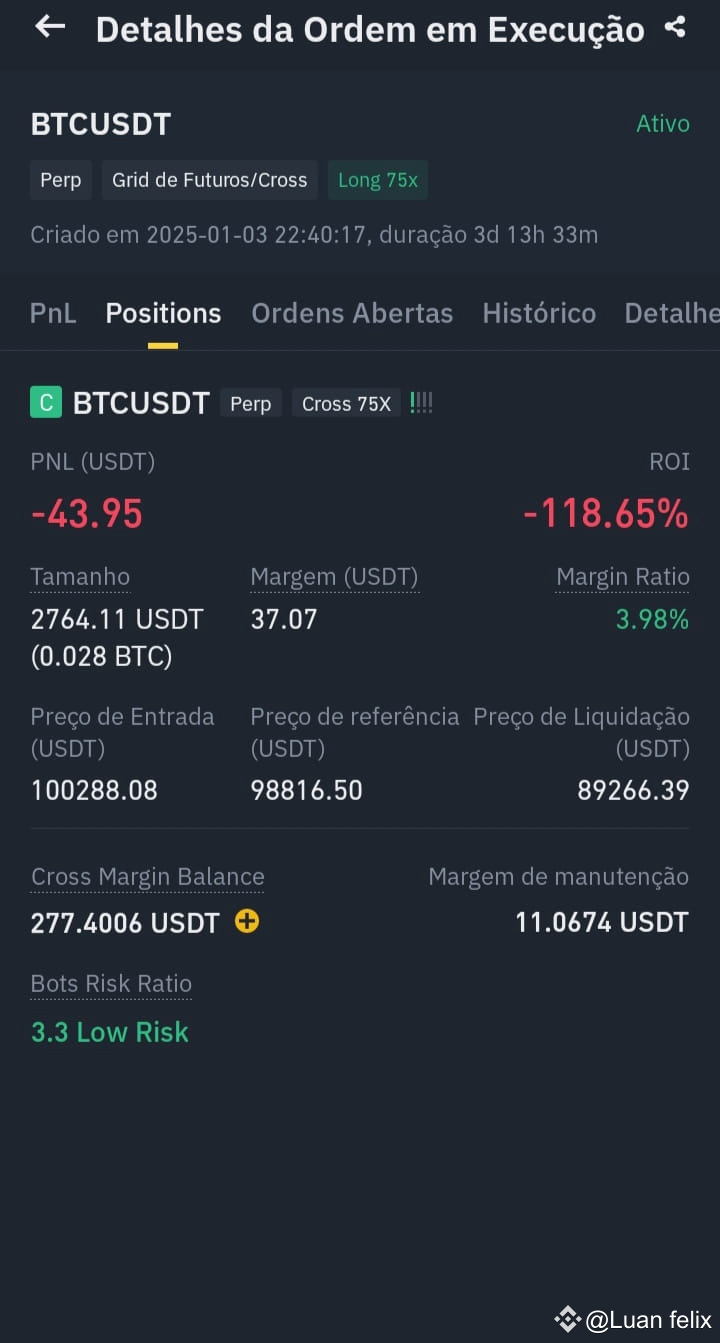This screenshot has height=1343, width=720.
Task: Tap the Margin Ratio underlined label
Action: (623, 577)
